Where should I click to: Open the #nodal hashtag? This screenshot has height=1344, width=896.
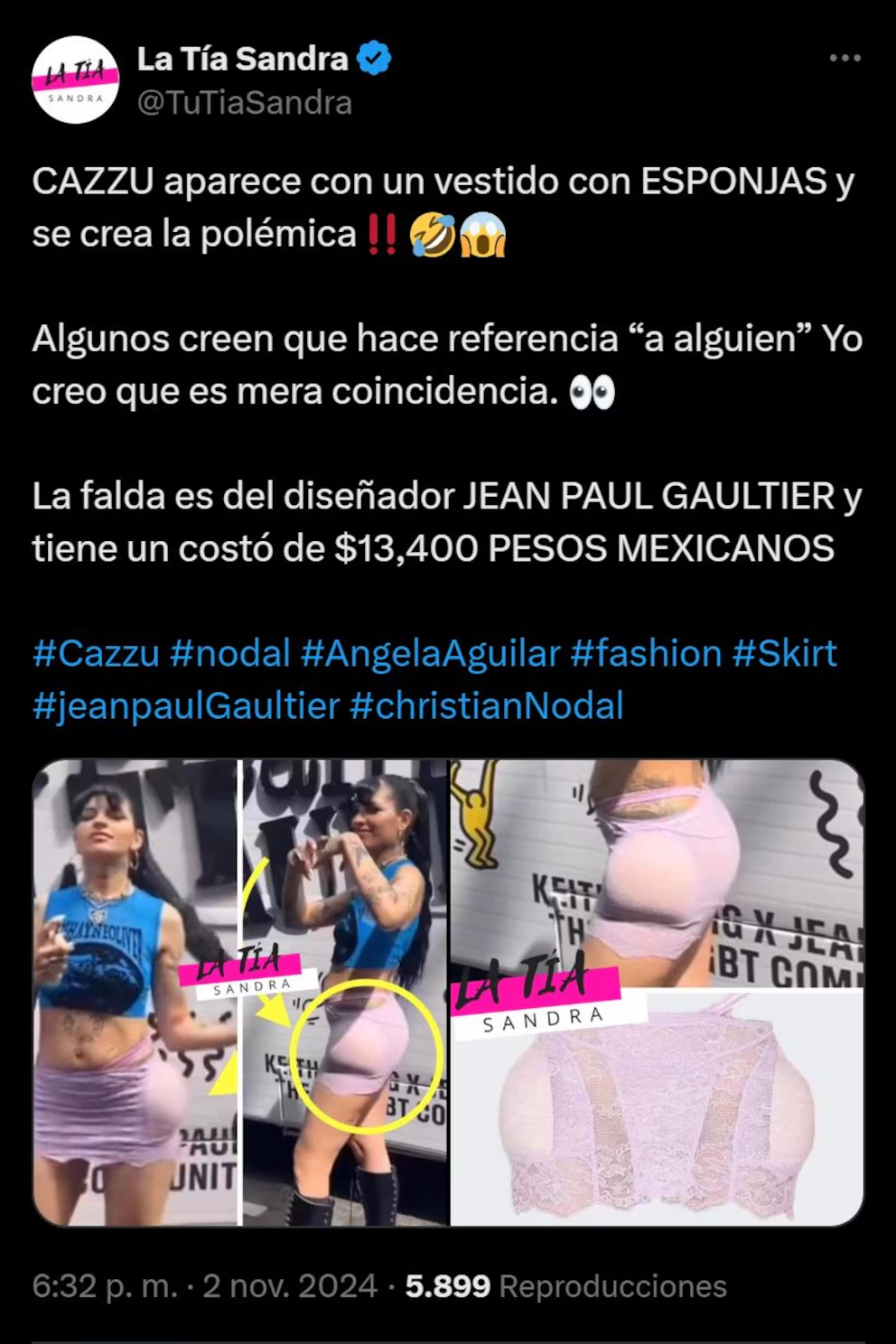[229, 653]
